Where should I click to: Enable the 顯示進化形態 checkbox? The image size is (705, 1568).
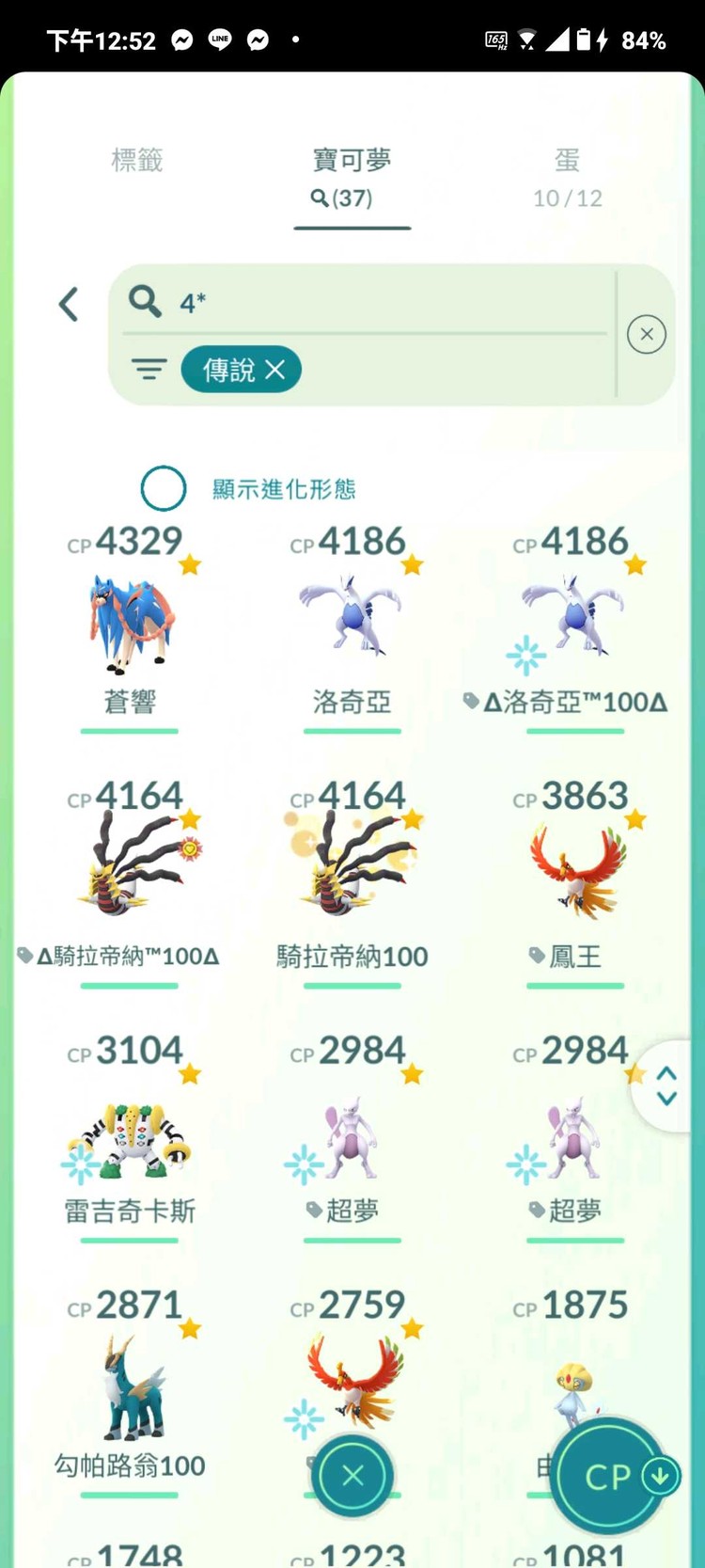(x=164, y=489)
